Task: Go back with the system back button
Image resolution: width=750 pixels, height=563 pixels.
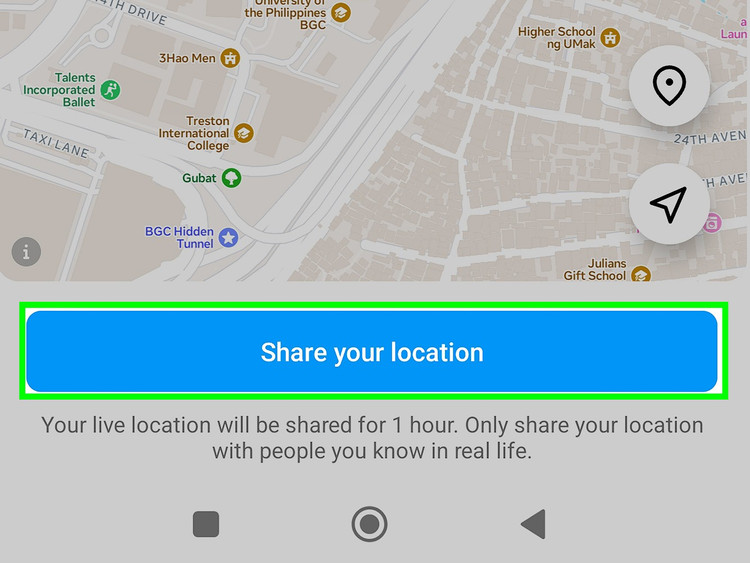Action: [x=533, y=523]
